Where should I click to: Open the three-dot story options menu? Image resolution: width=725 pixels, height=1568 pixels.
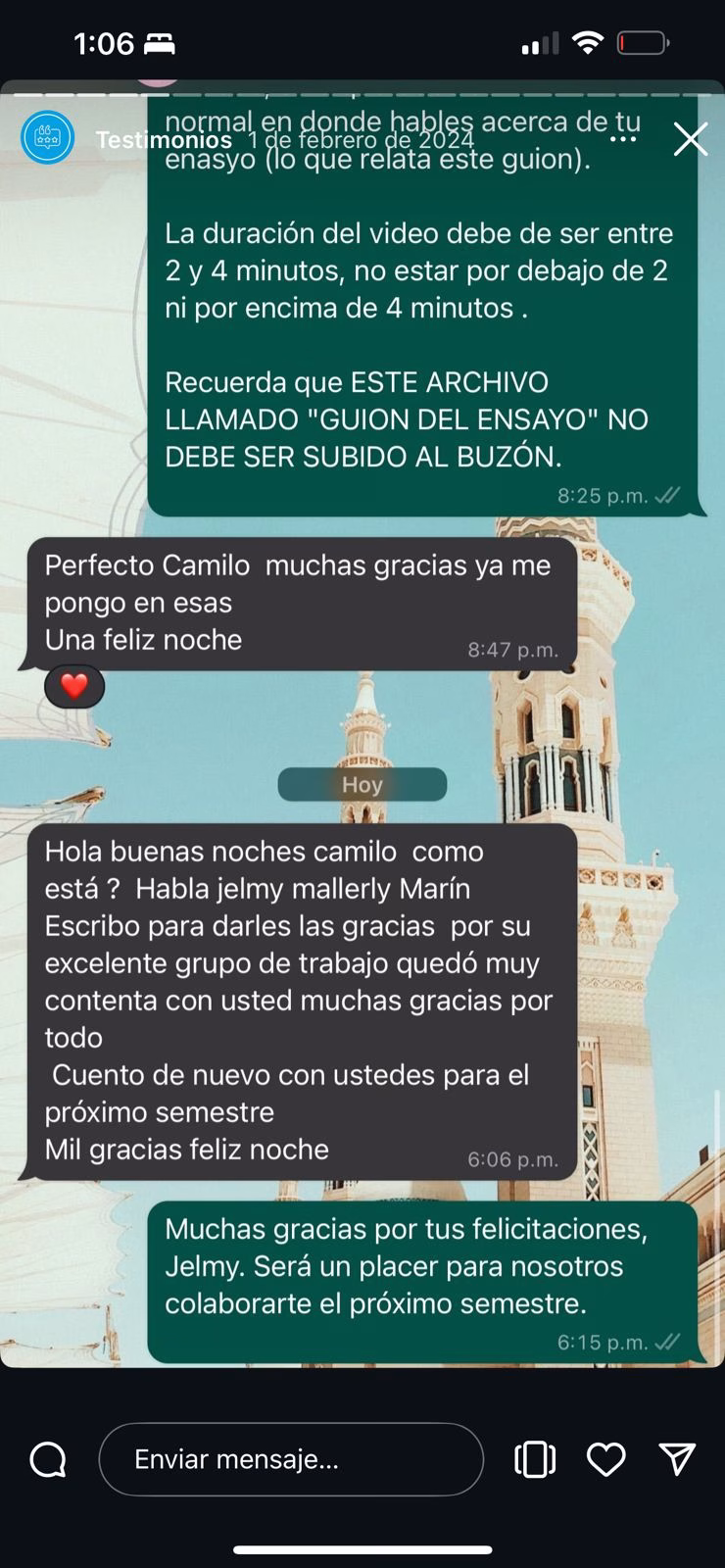[623, 139]
